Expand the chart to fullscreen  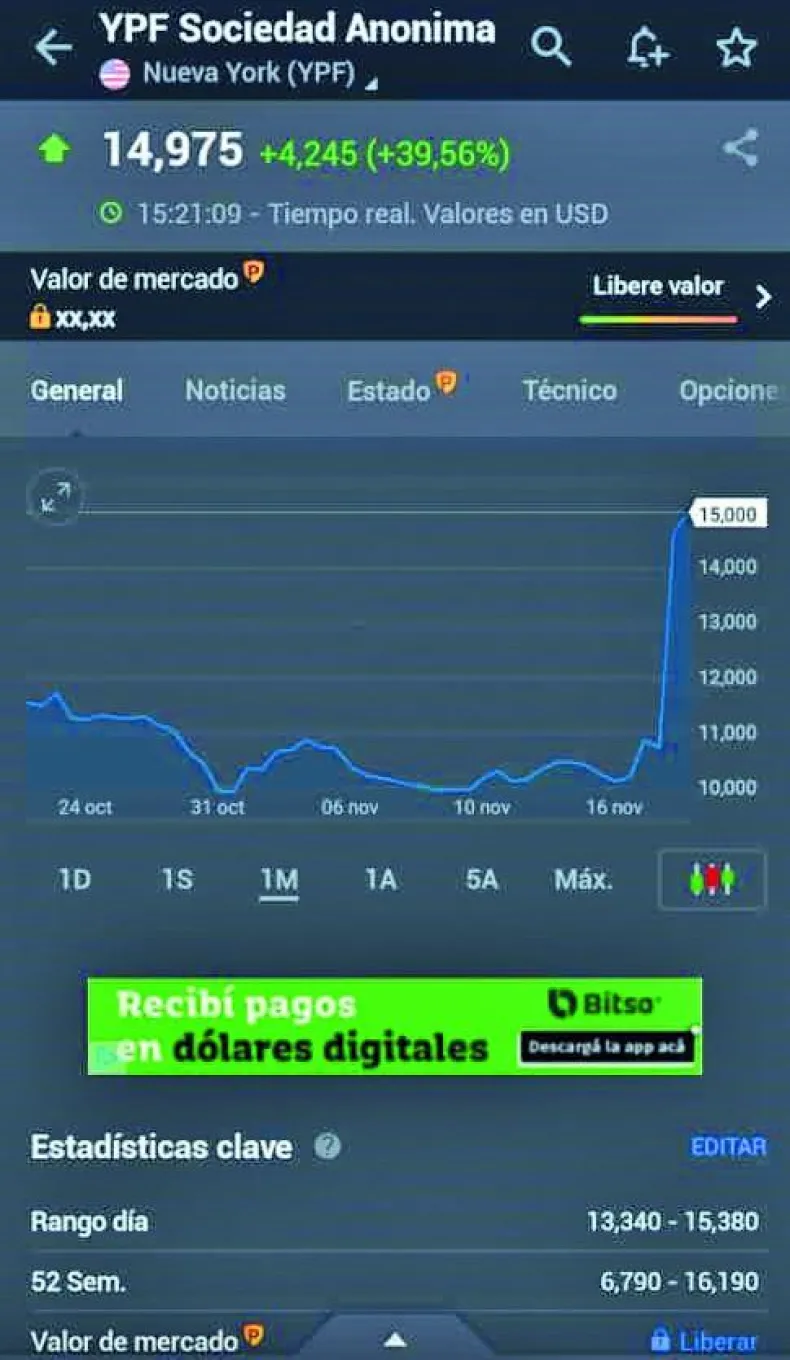tap(56, 496)
